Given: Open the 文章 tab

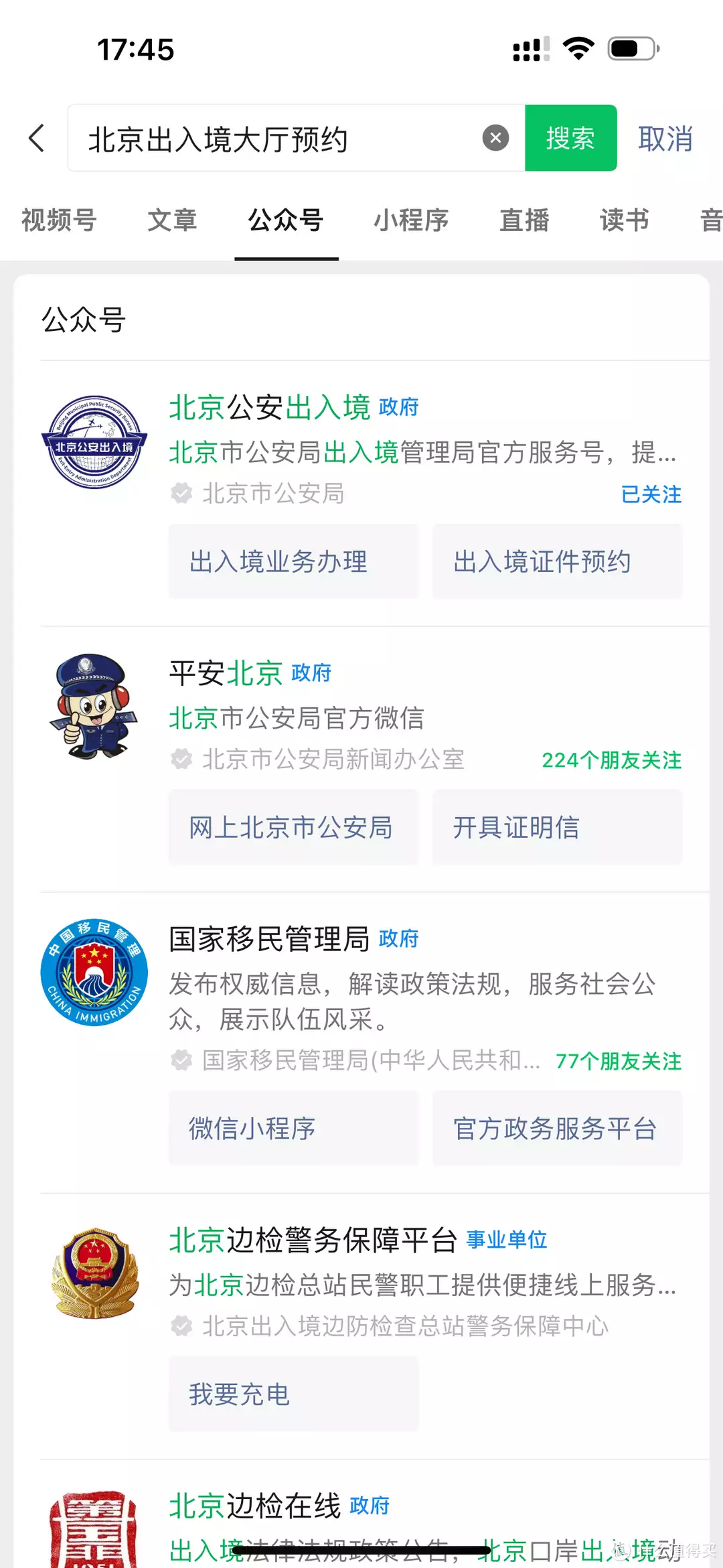Looking at the screenshot, I should point(172,221).
